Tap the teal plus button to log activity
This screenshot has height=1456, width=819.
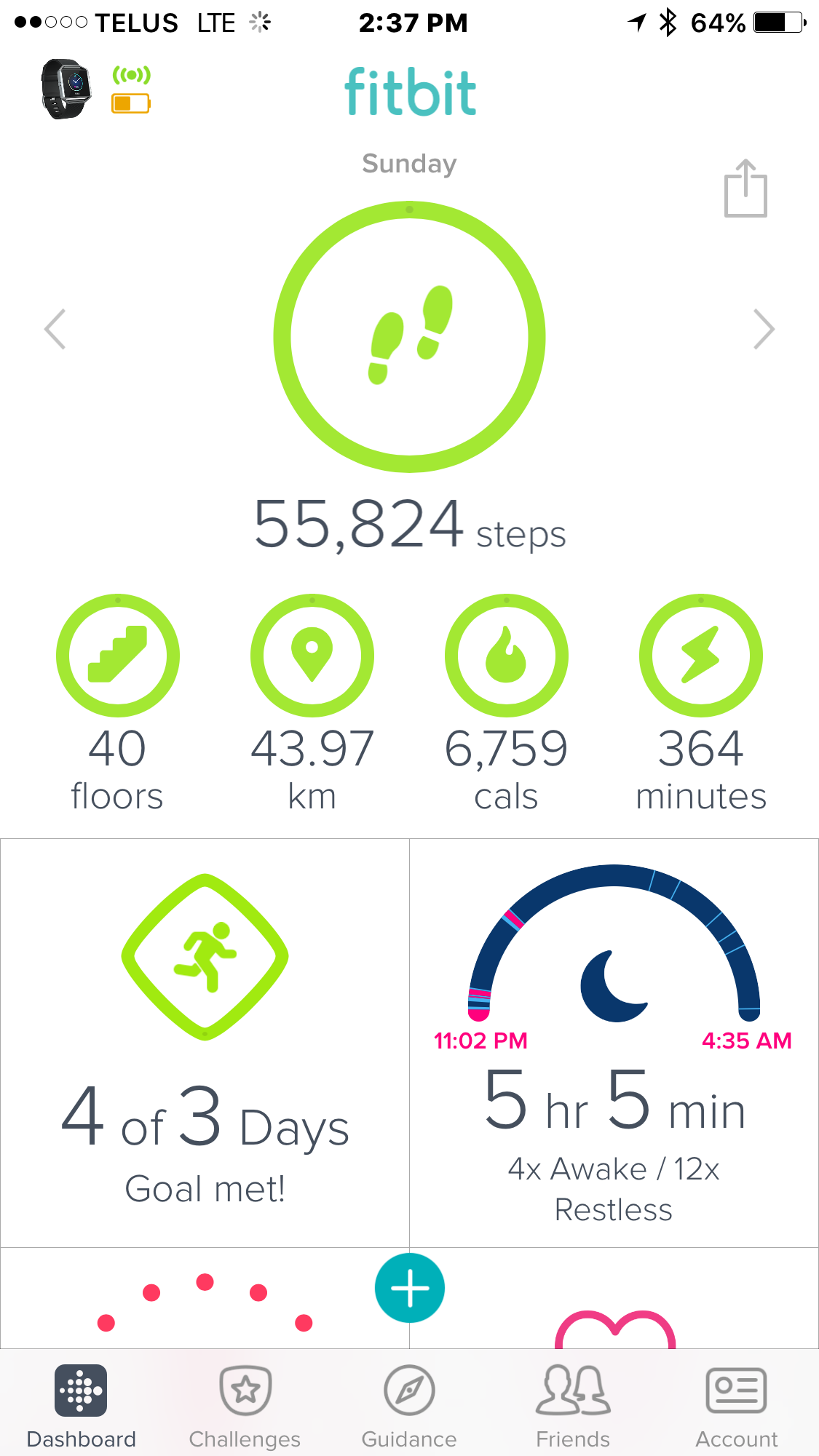pyautogui.click(x=410, y=1288)
